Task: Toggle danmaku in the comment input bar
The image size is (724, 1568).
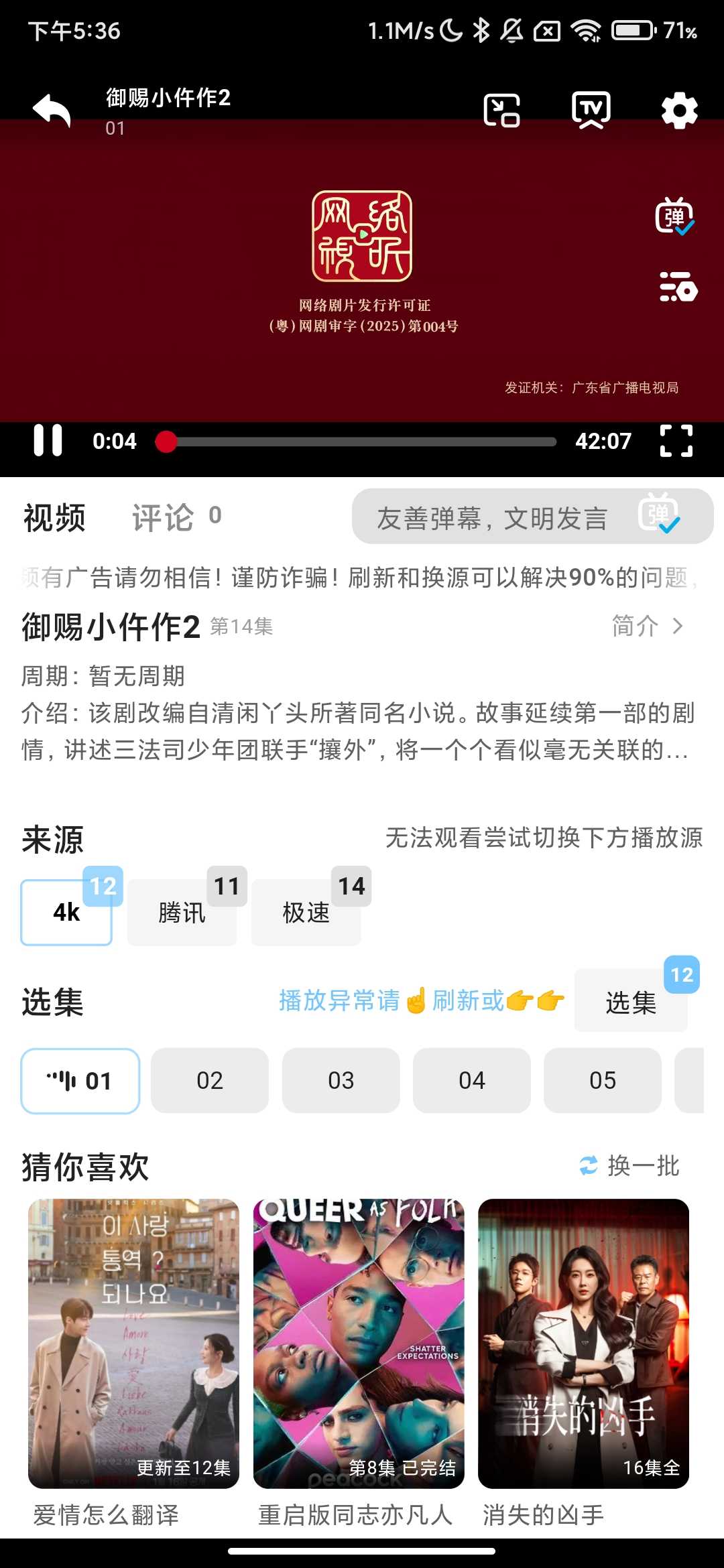Action: click(x=660, y=518)
